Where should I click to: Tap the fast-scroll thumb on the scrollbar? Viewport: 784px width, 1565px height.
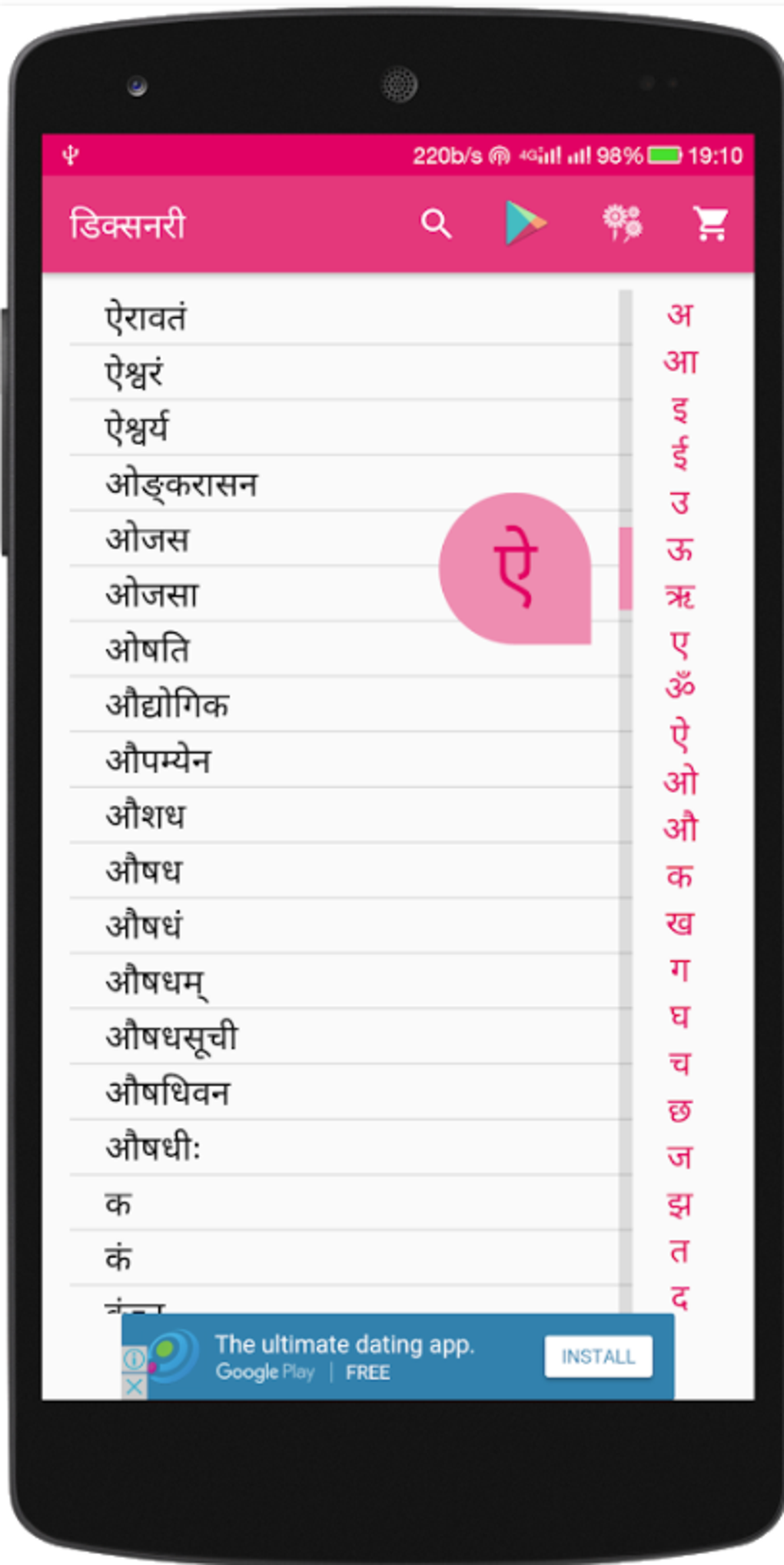coord(626,568)
